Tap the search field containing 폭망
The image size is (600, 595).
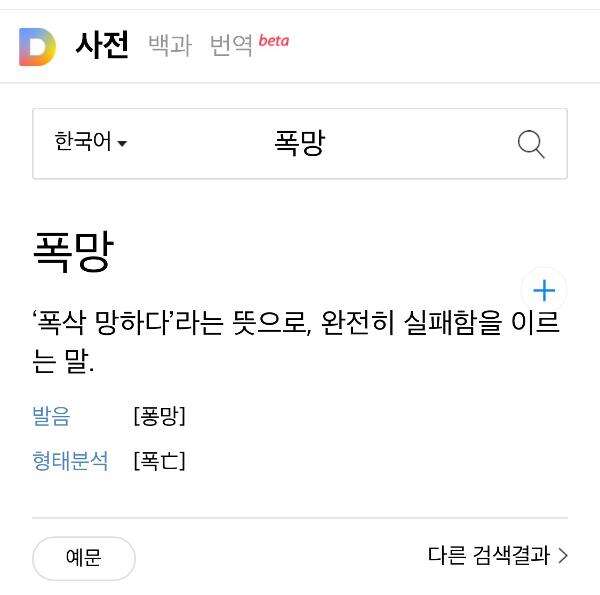click(300, 143)
